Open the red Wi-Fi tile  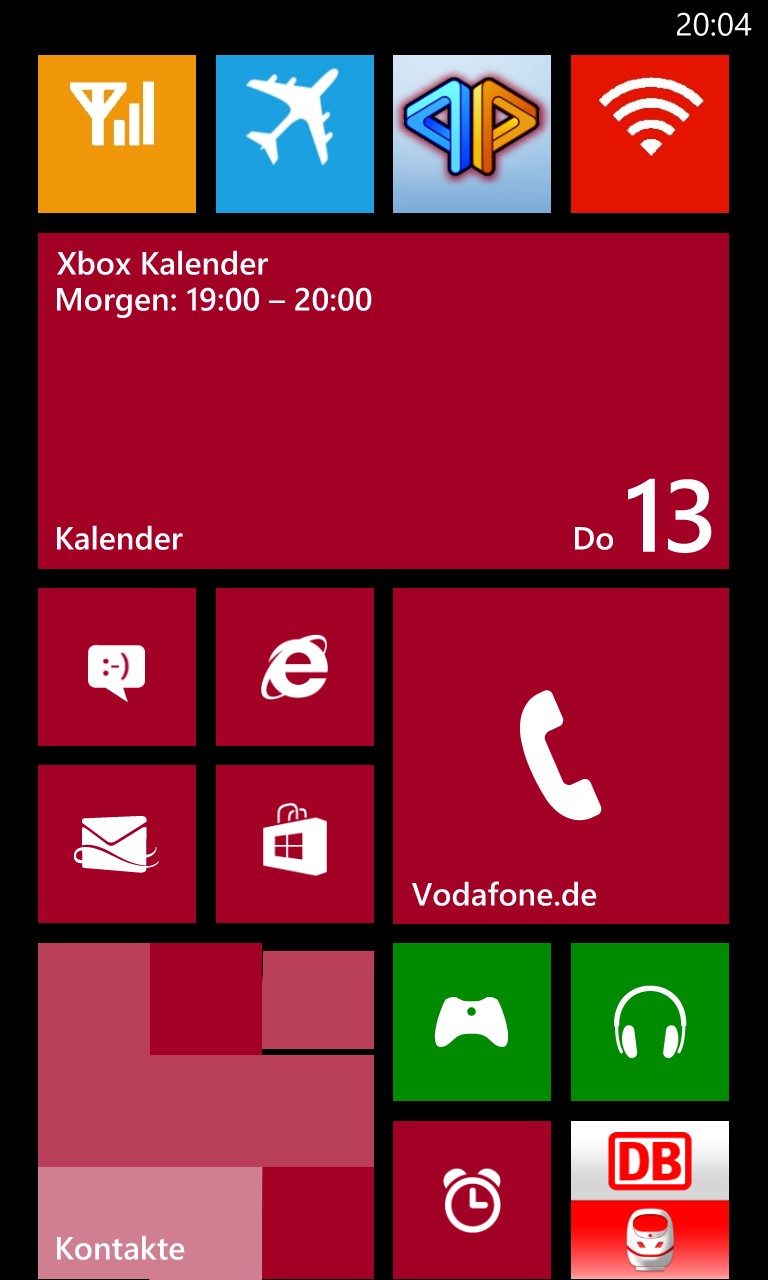(650, 134)
